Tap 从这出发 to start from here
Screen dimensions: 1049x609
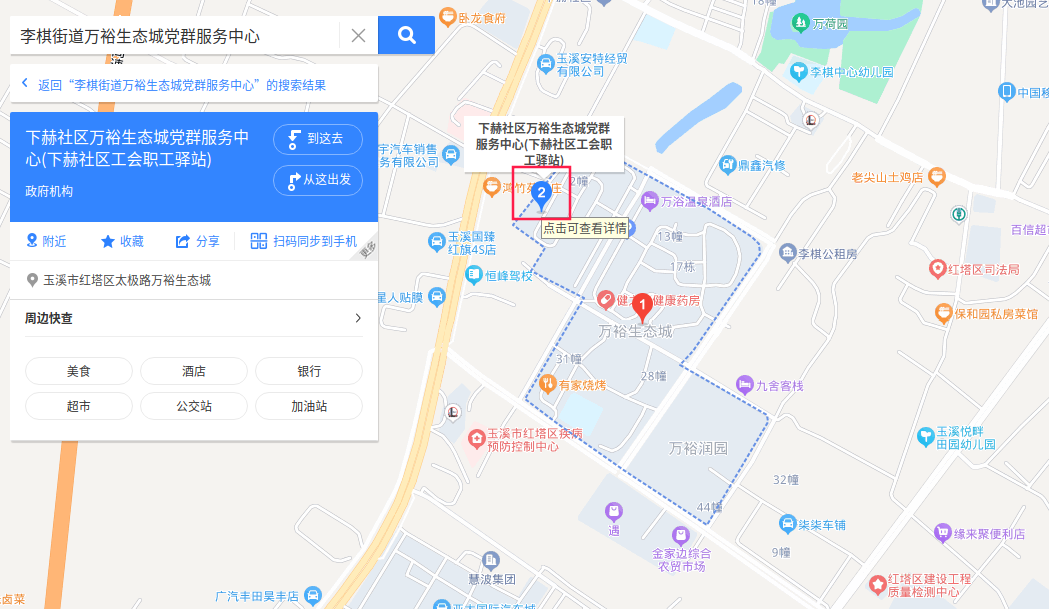click(x=317, y=180)
